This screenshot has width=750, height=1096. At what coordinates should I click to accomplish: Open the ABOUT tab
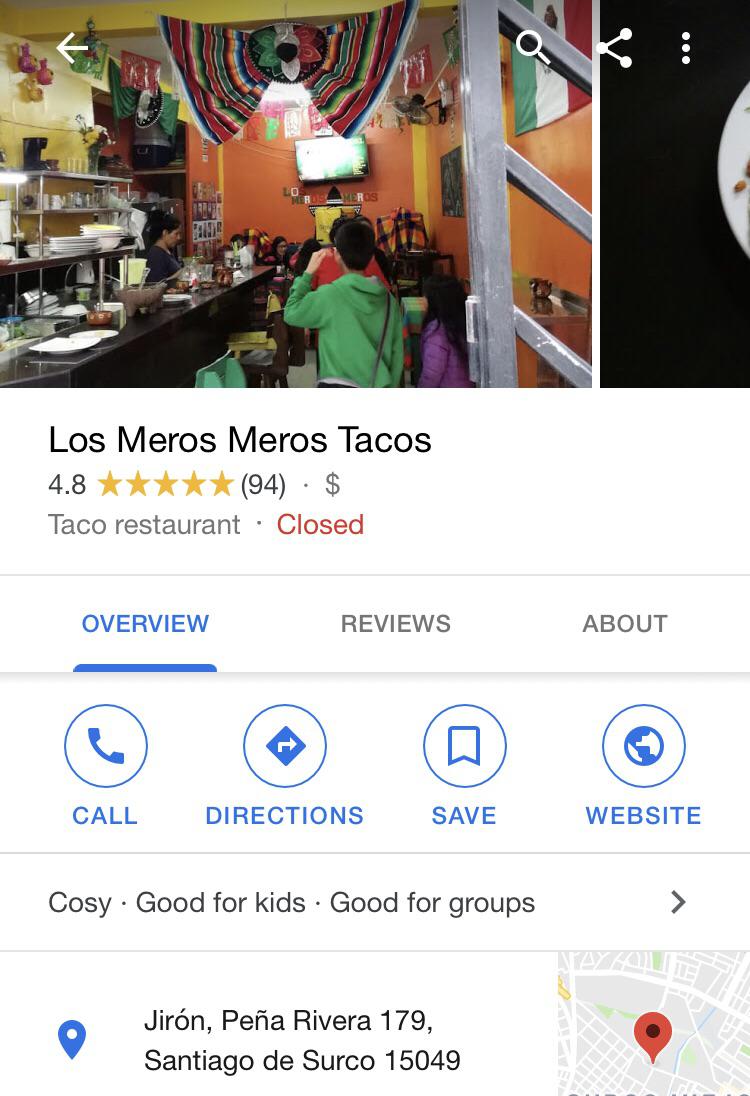[624, 623]
